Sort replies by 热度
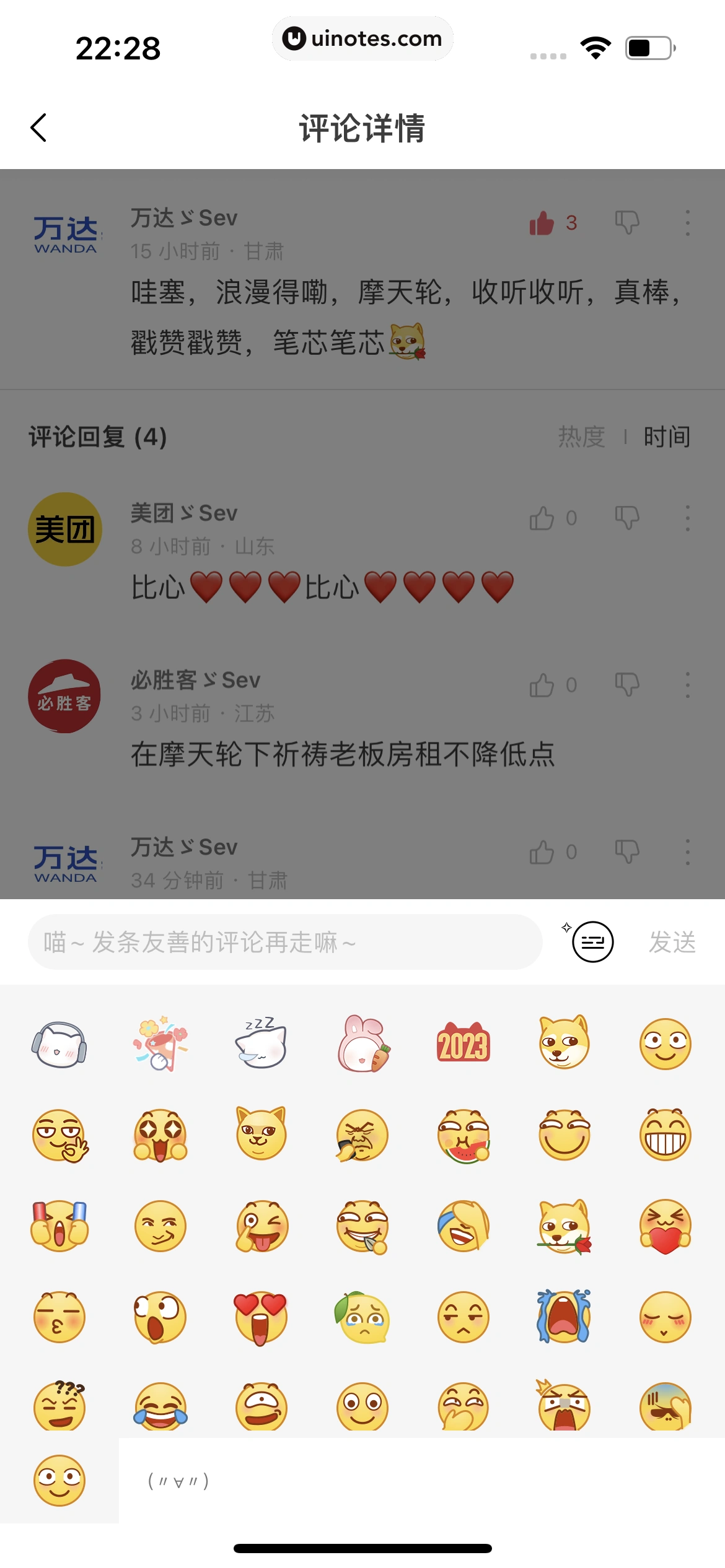Image resolution: width=725 pixels, height=1568 pixels. point(581,437)
